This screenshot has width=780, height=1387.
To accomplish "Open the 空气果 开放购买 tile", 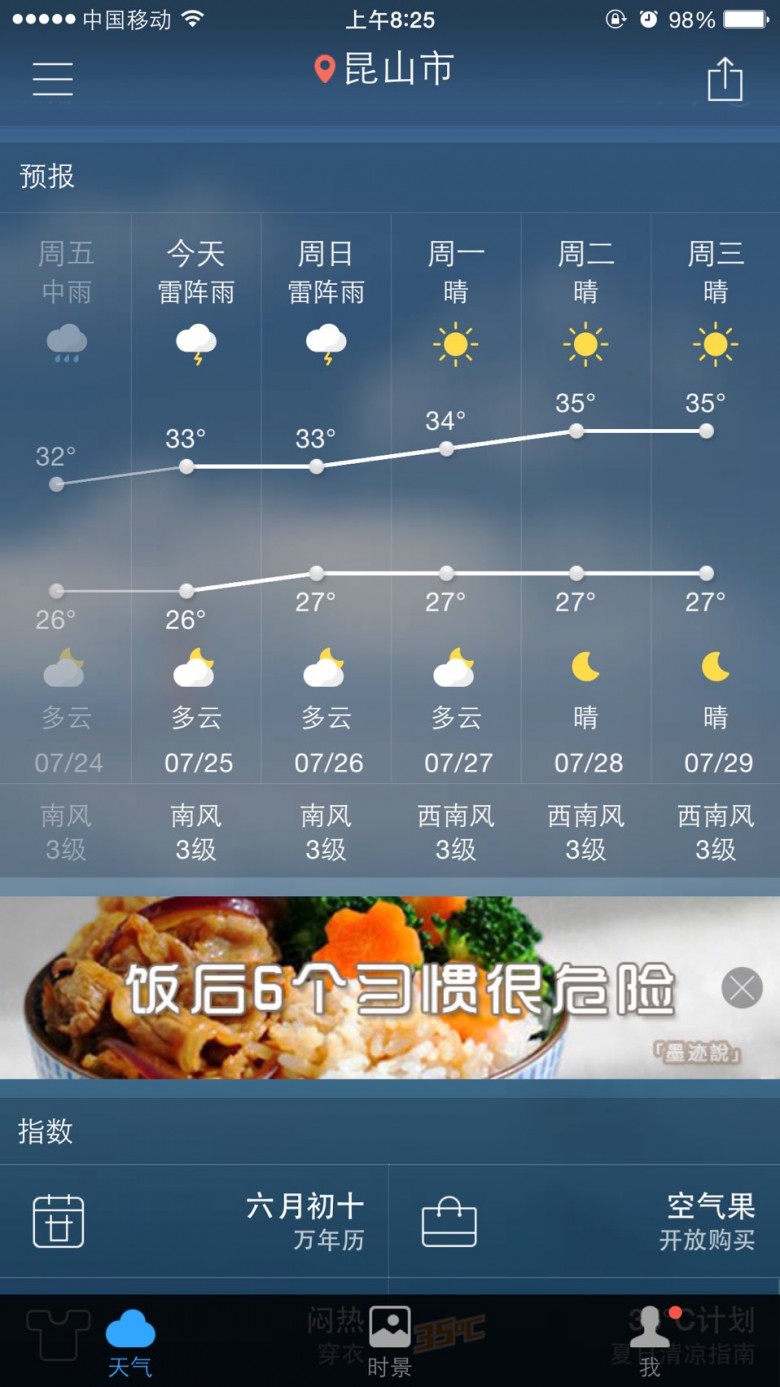I will pos(585,1221).
